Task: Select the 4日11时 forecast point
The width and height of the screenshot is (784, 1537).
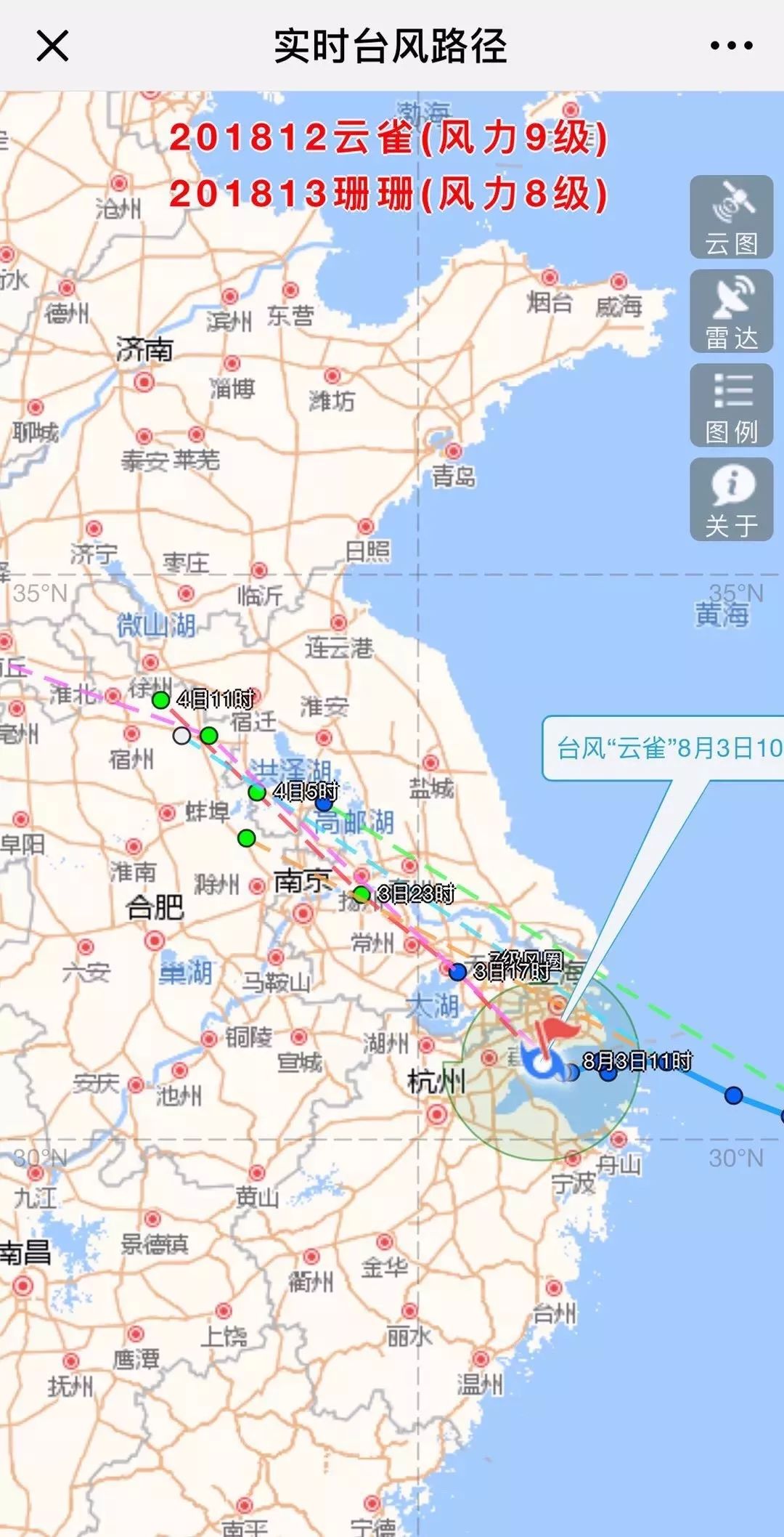Action: pyautogui.click(x=160, y=700)
